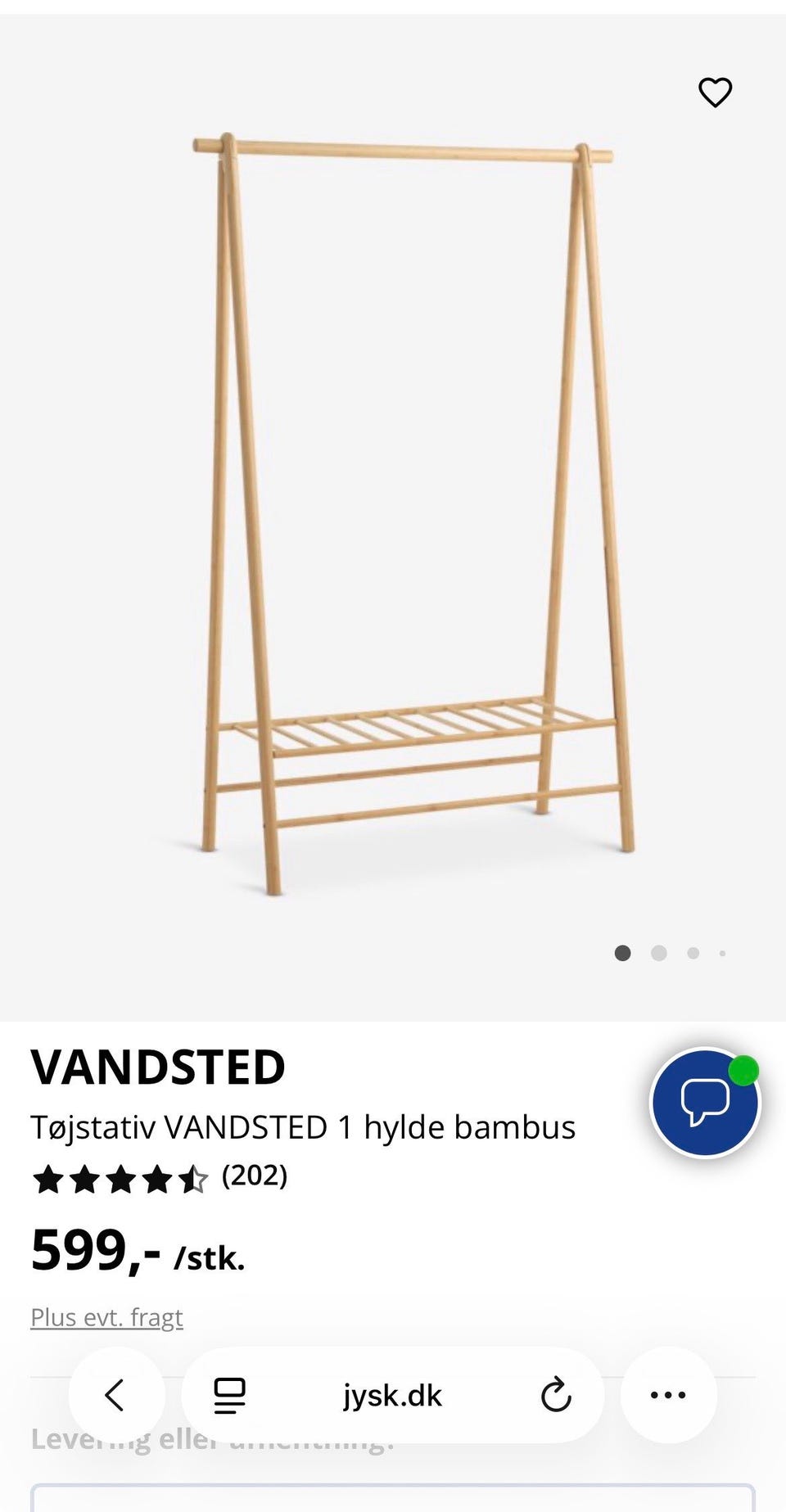Tap the jysk.dk address bar
This screenshot has height=1512, width=786.
[x=393, y=1396]
